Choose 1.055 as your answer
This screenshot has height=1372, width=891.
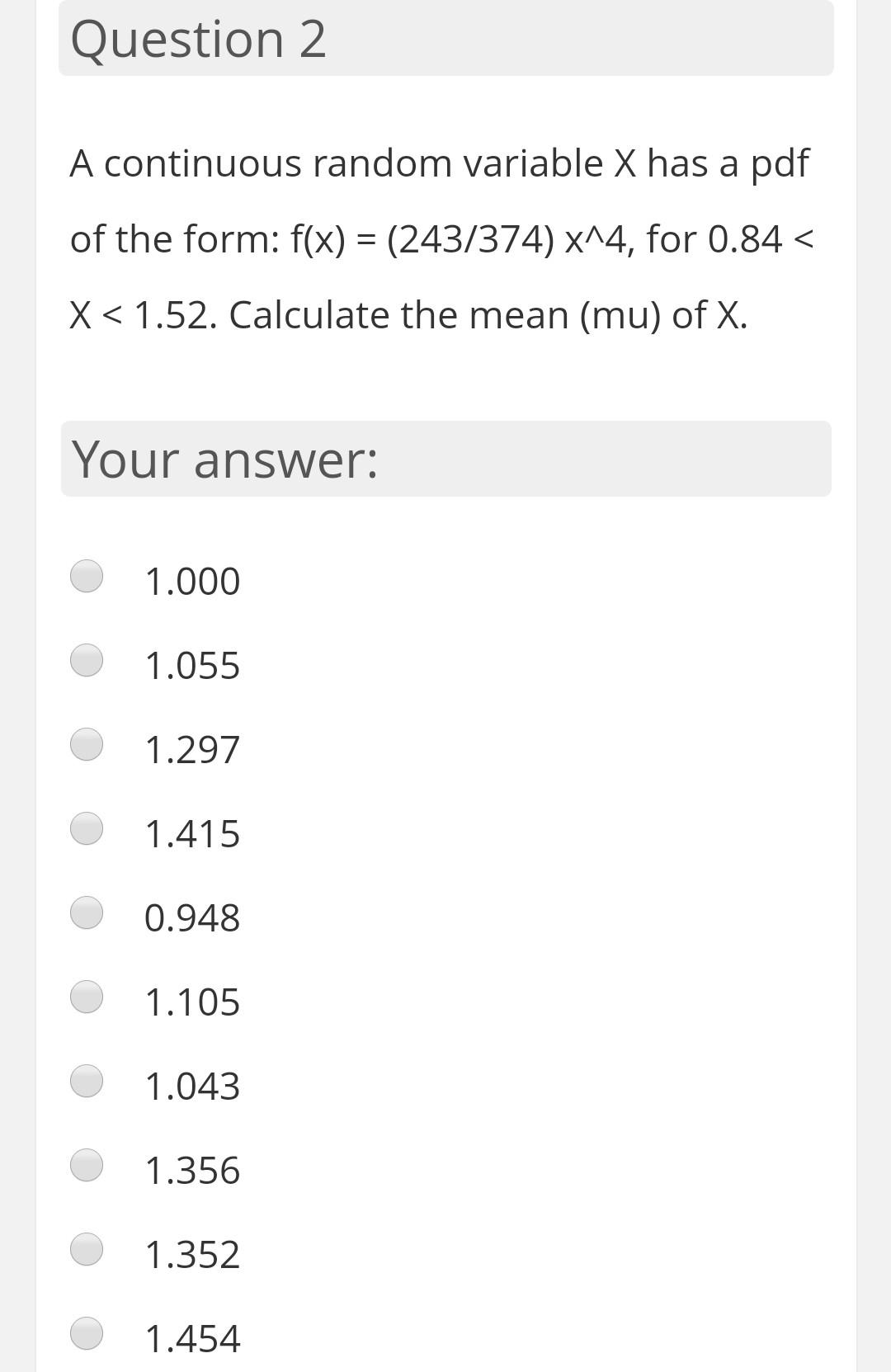(87, 660)
